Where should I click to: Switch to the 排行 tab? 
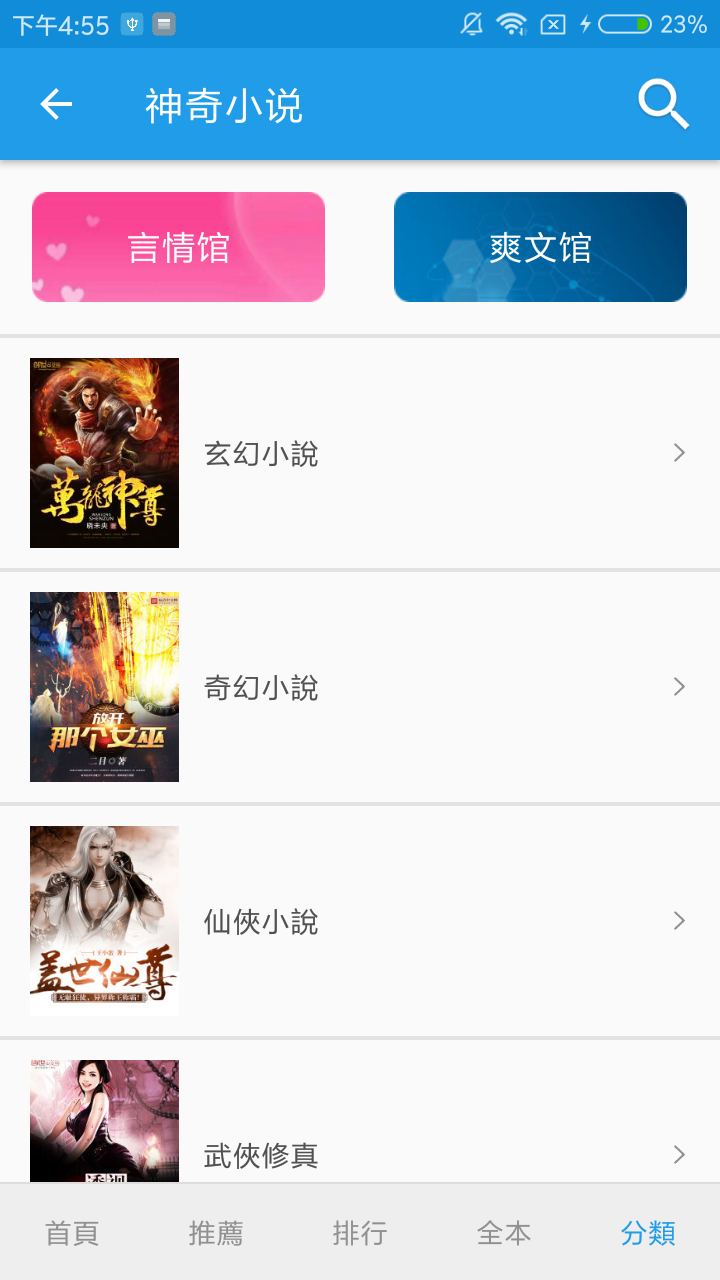pos(360,1233)
